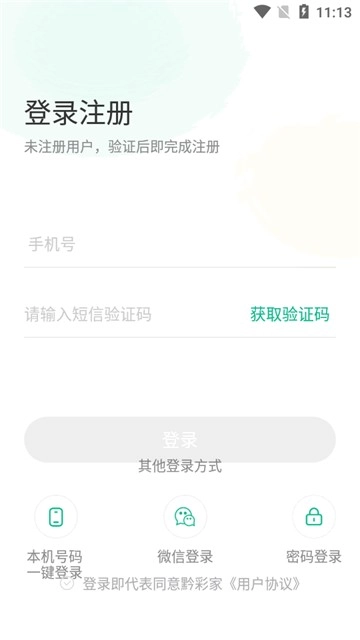
Task: Check the agreement consent checkbox
Action: [x=67, y=584]
